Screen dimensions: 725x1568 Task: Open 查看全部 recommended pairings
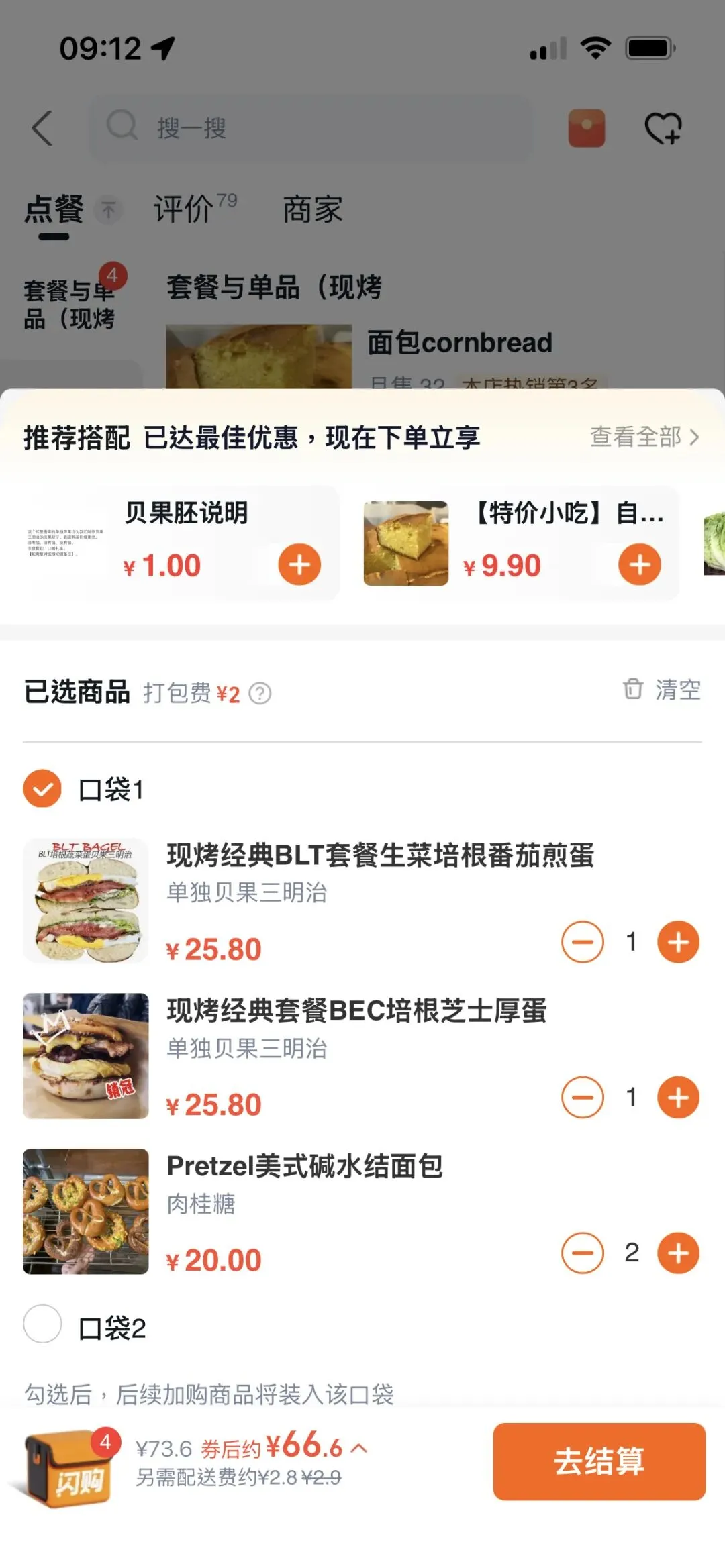point(644,437)
